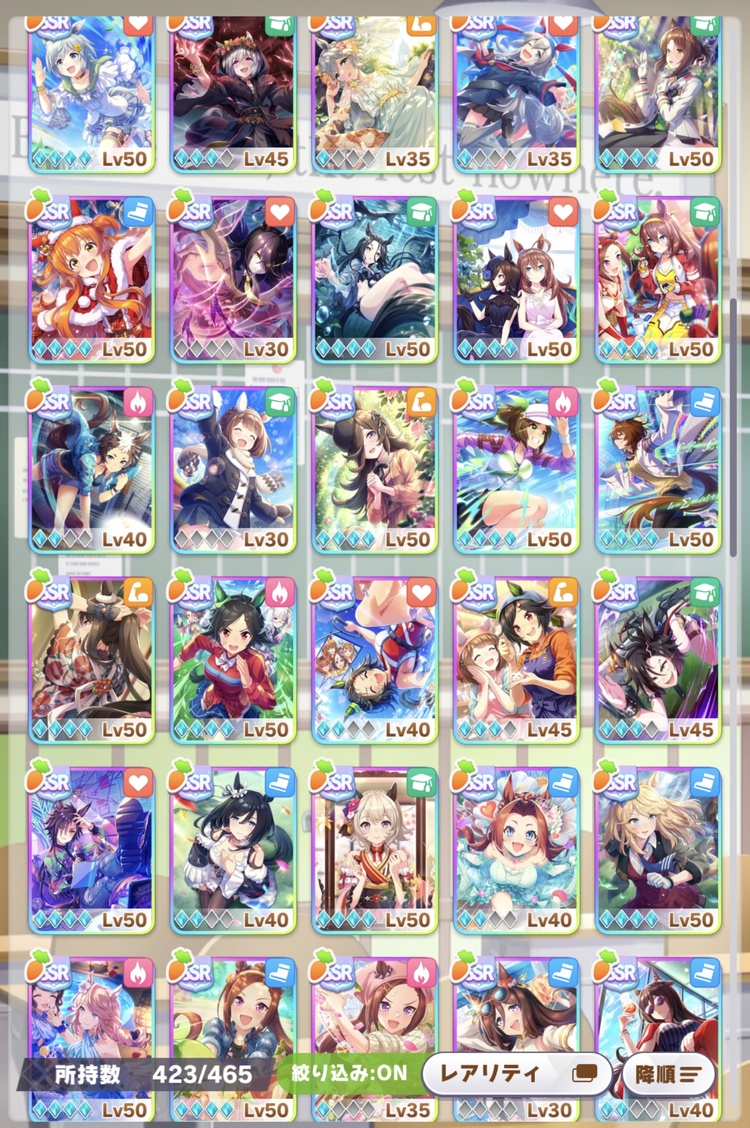
Task: Open the hooded girl SSR card at Lv45
Action: (x=233, y=90)
